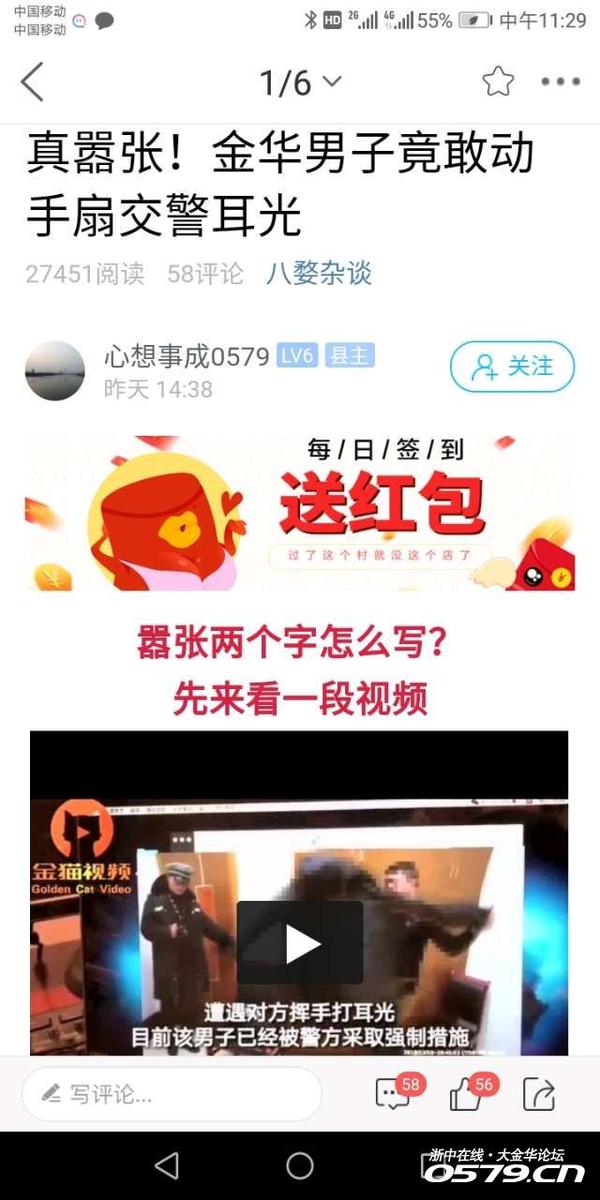The height and width of the screenshot is (1200, 600).
Task: Tap the system back triangle button
Action: (167, 1165)
